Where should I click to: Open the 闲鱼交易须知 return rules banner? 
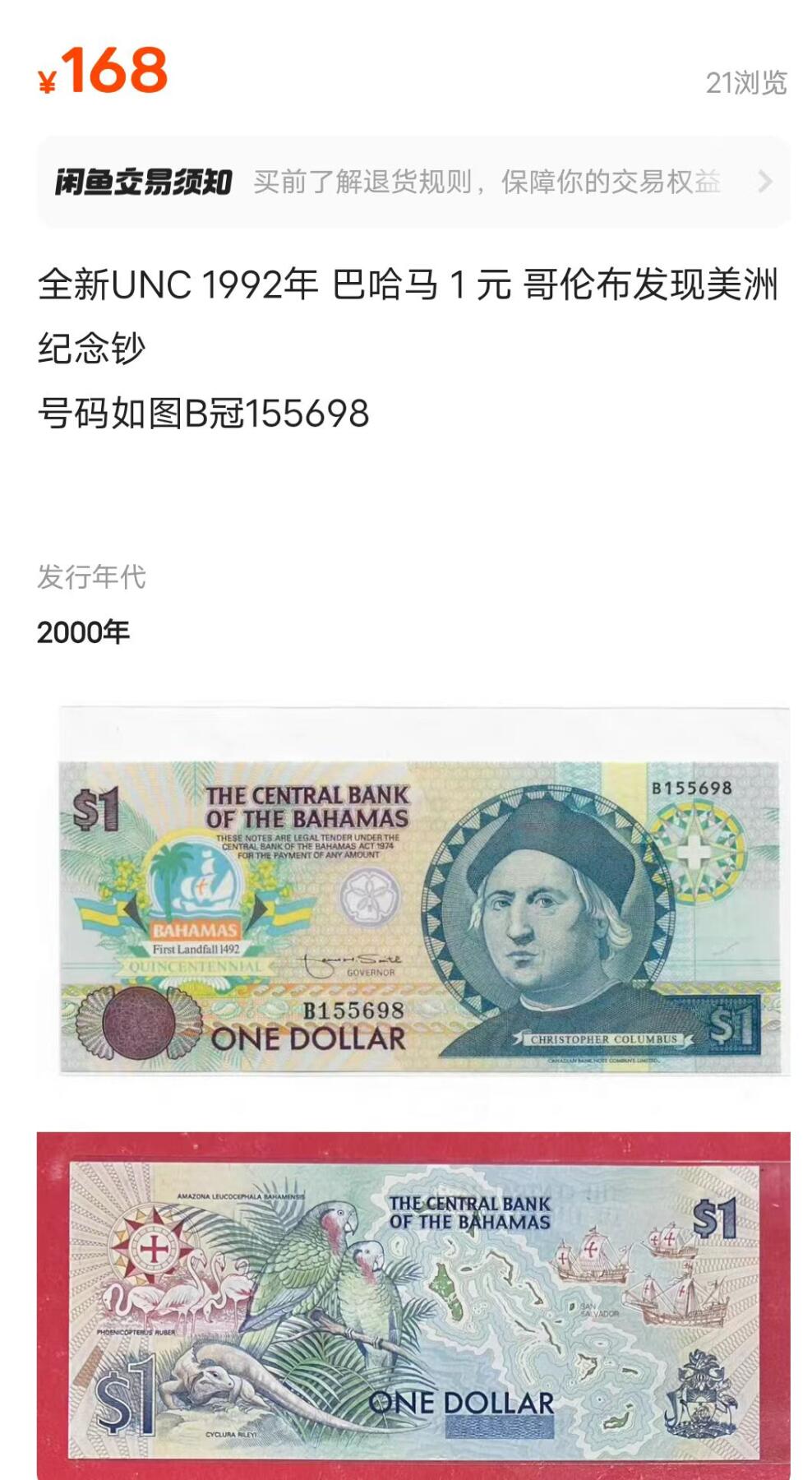coord(413,182)
